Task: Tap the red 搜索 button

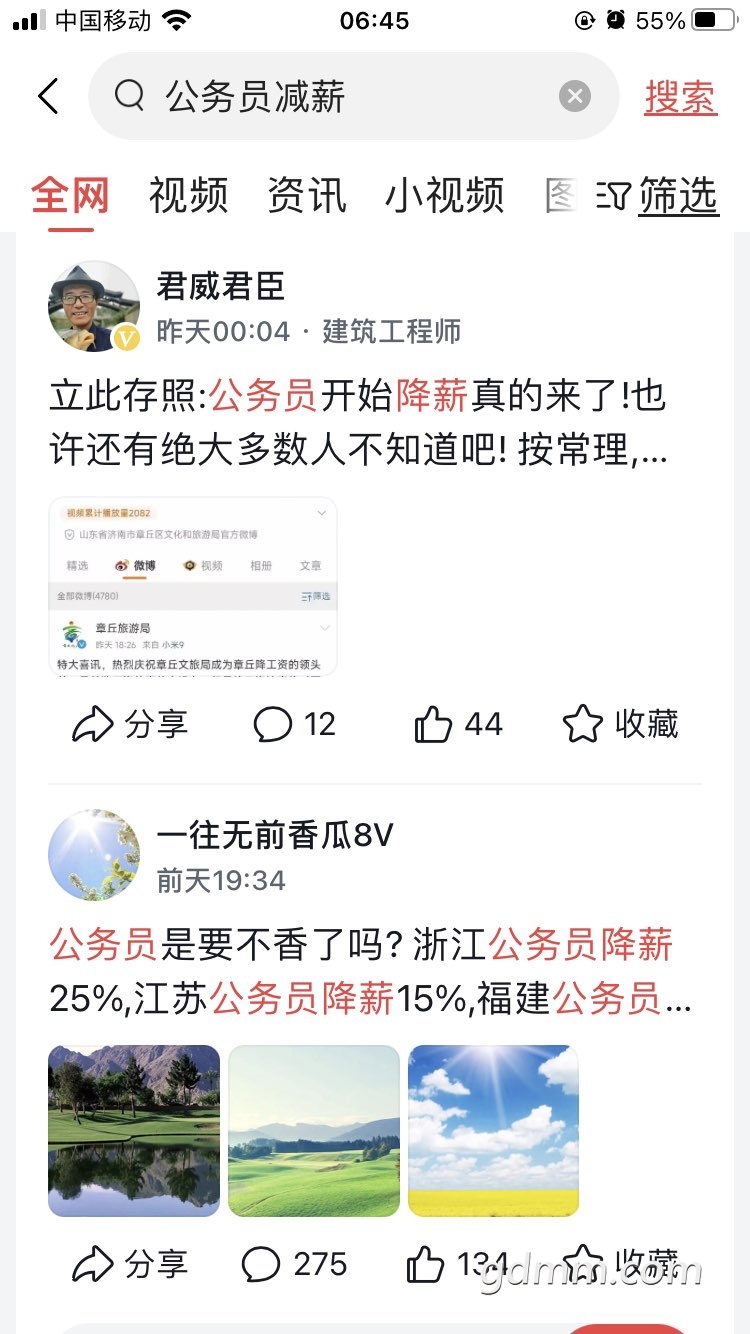Action: (680, 98)
